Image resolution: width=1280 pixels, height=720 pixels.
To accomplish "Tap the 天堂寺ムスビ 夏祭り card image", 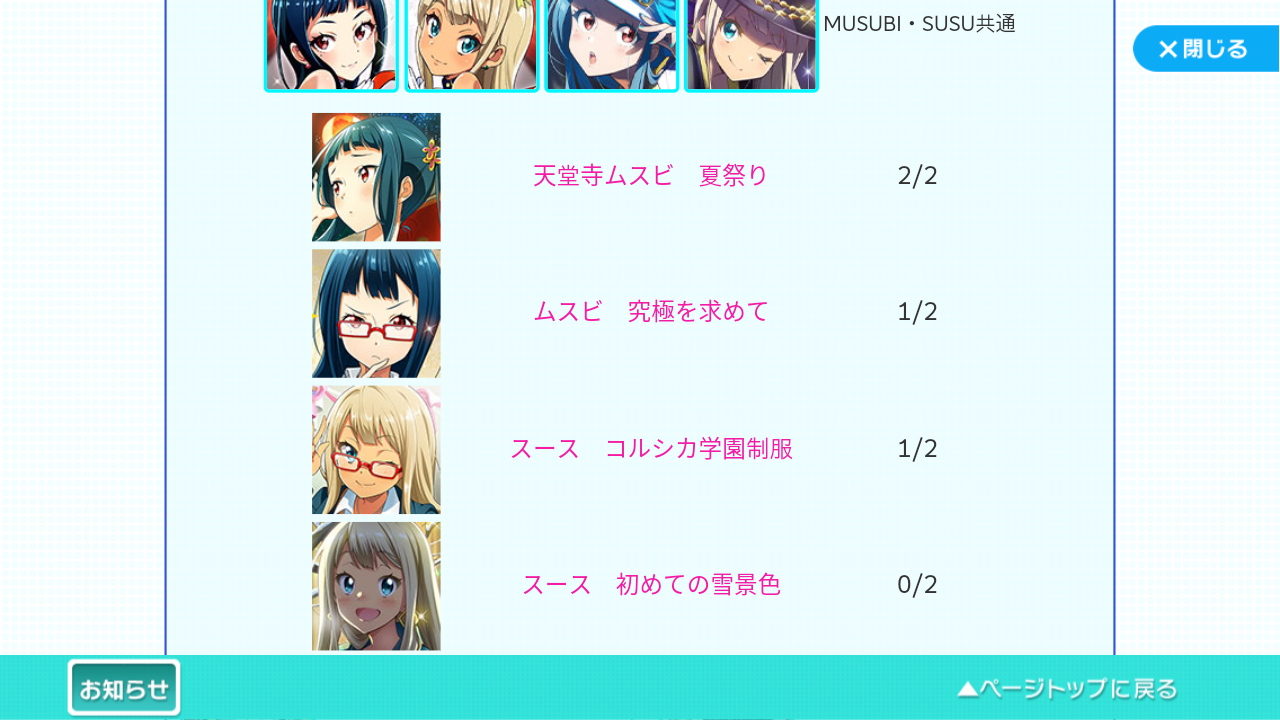I will point(376,177).
